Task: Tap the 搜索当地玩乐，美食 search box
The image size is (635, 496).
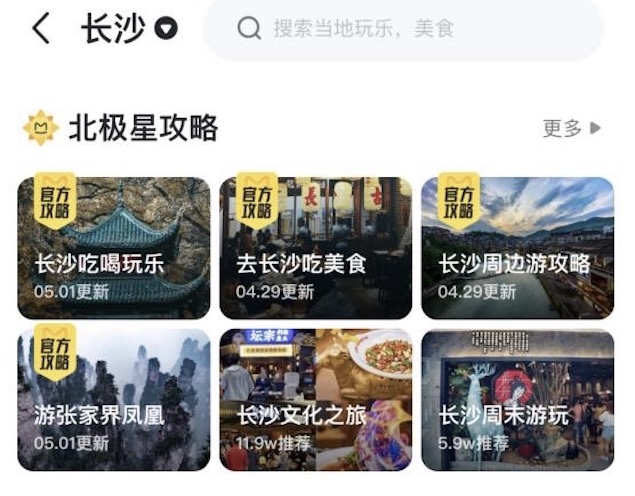Action: [x=403, y=29]
